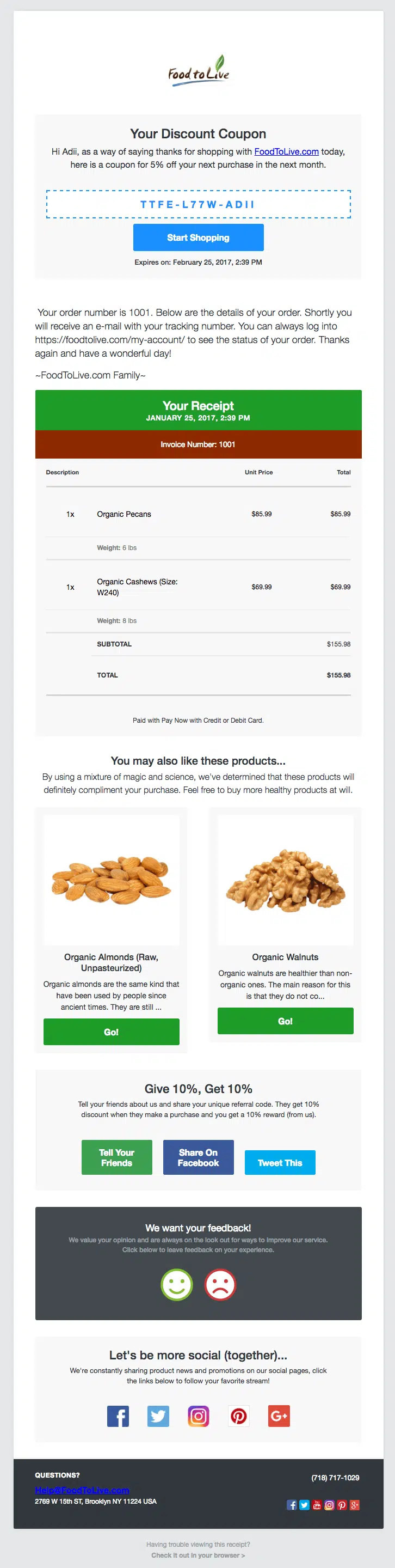Tap Go! under Organic Almonds

point(111,1032)
